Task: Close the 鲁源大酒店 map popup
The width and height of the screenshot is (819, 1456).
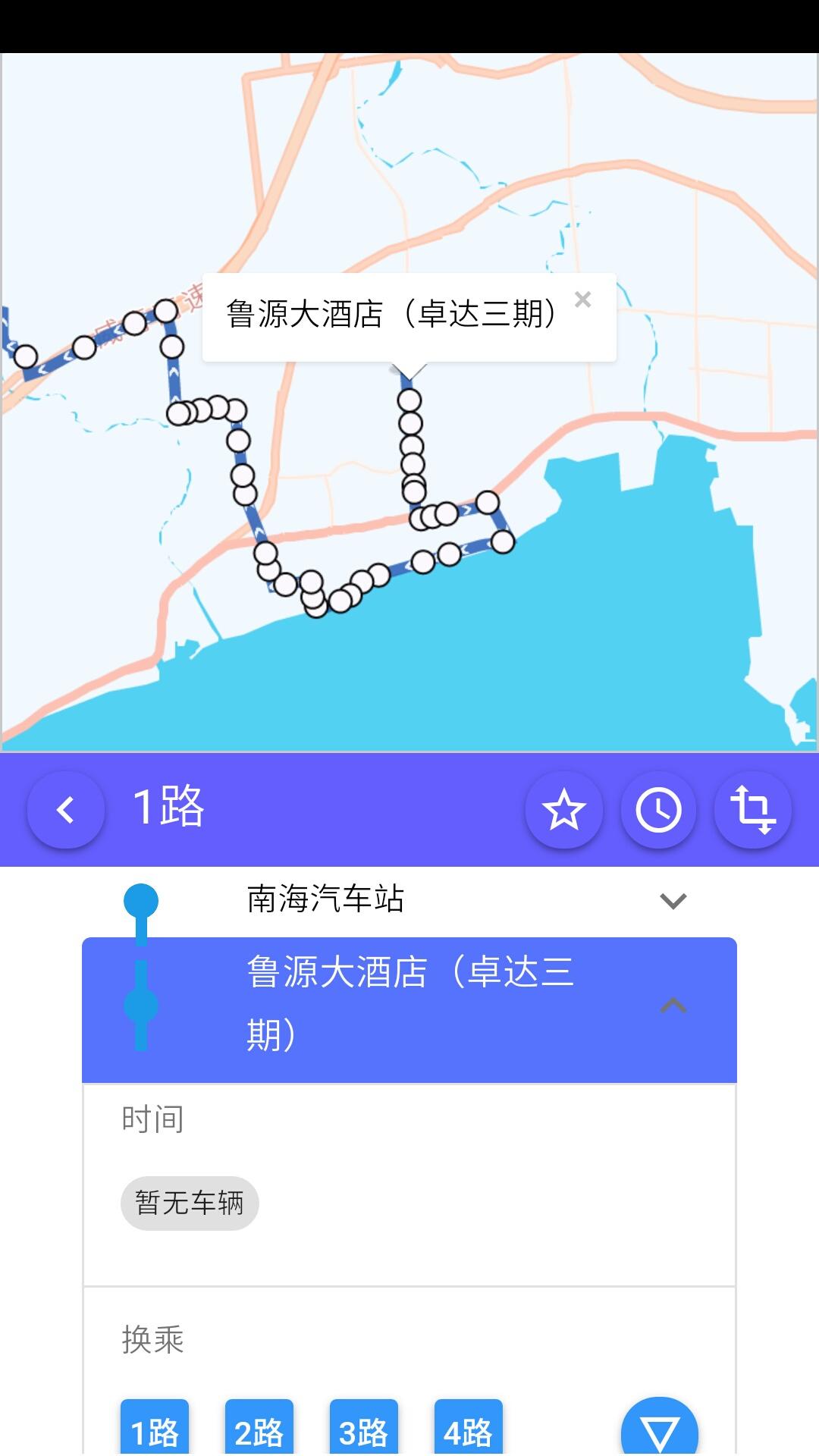Action: click(583, 300)
